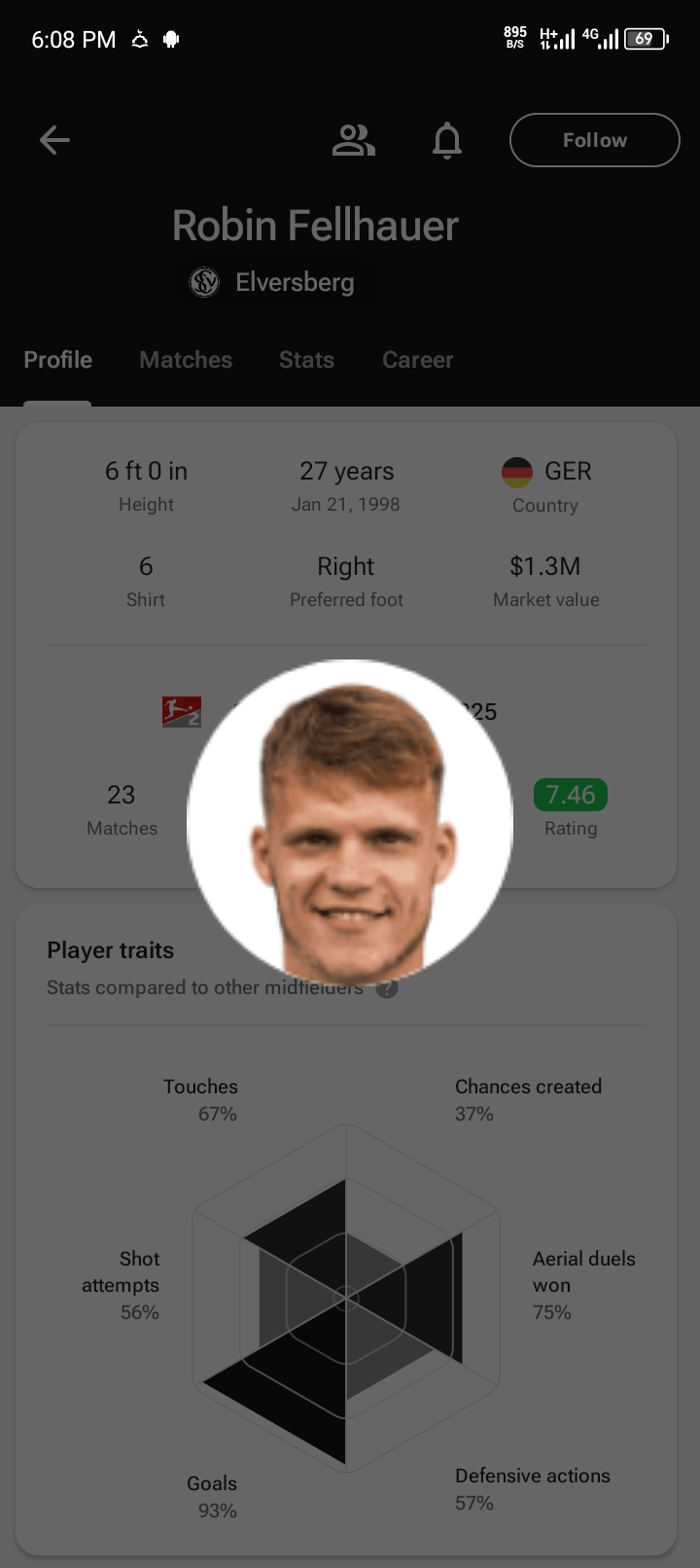Open the people/compare icon

353,140
